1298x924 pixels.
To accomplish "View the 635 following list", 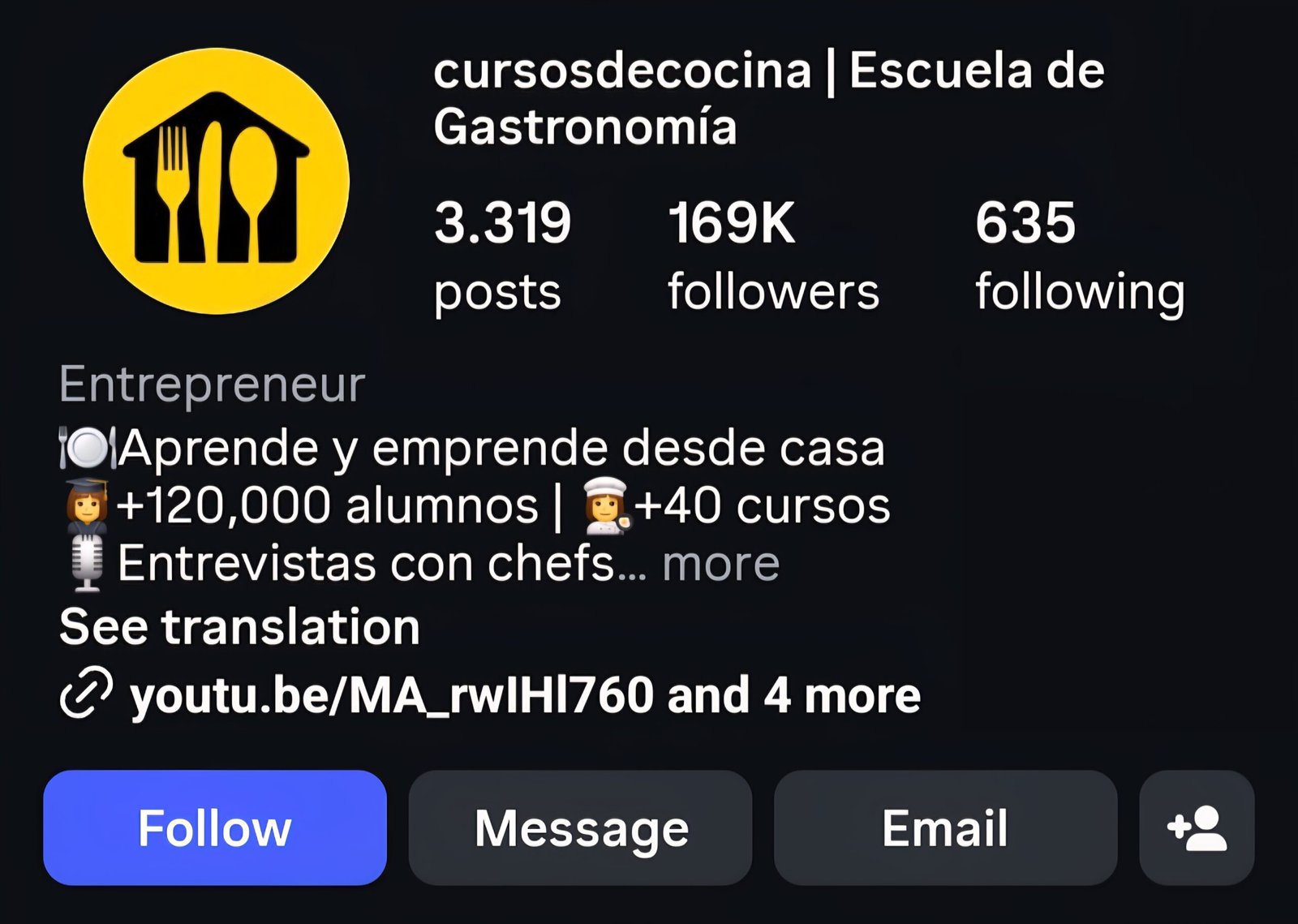I will coord(1079,256).
